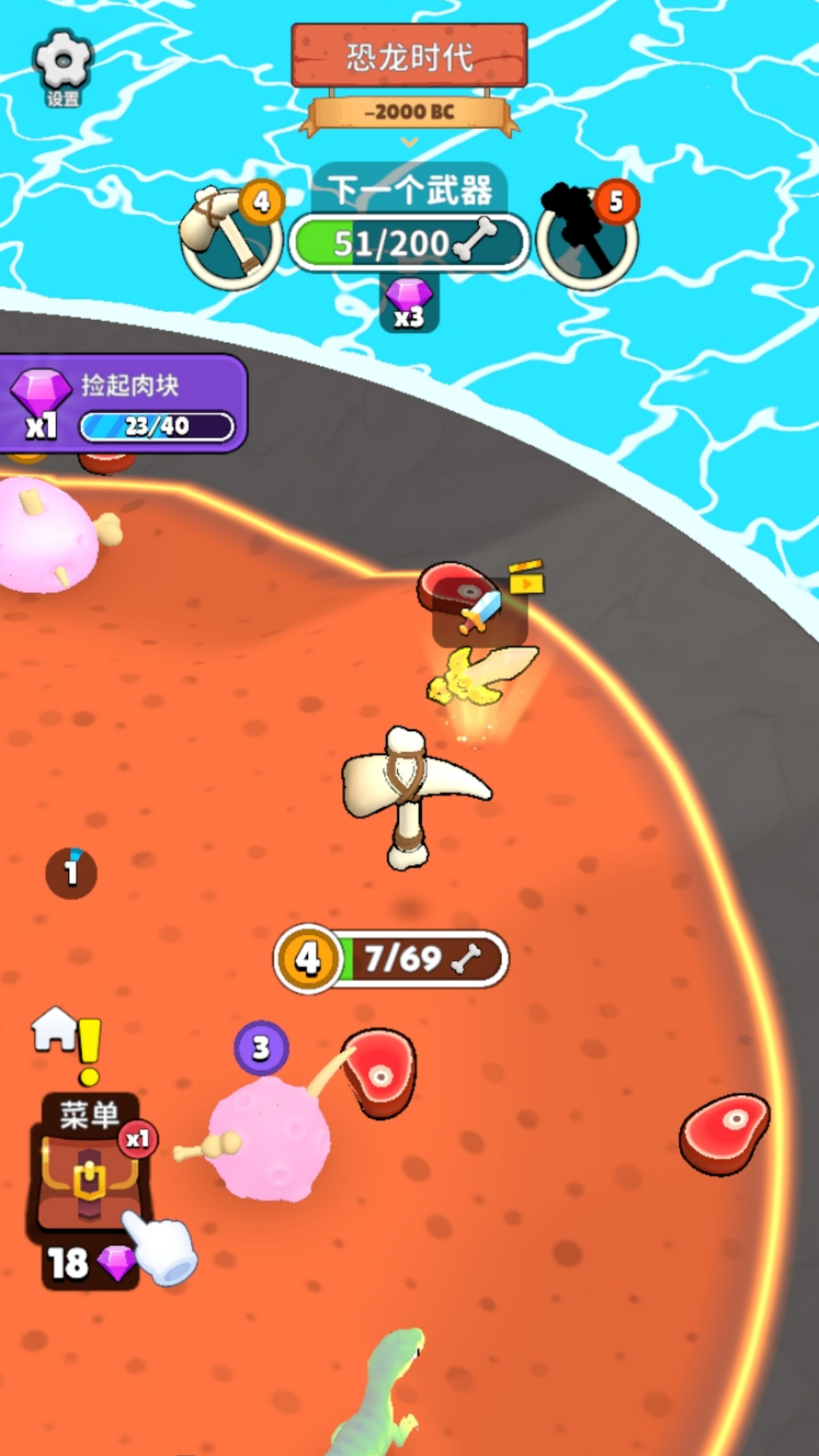View the level 4 bone axe weapon

(x=231, y=237)
